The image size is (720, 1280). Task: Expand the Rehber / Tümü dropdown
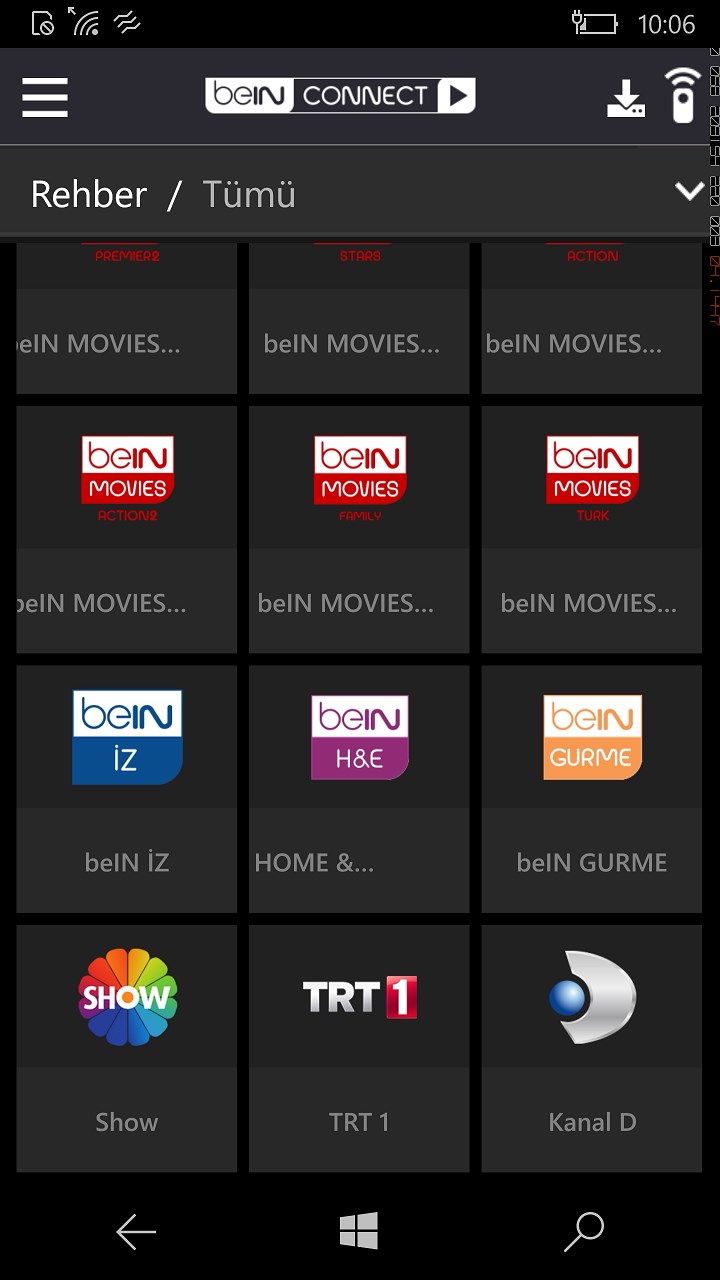(689, 191)
